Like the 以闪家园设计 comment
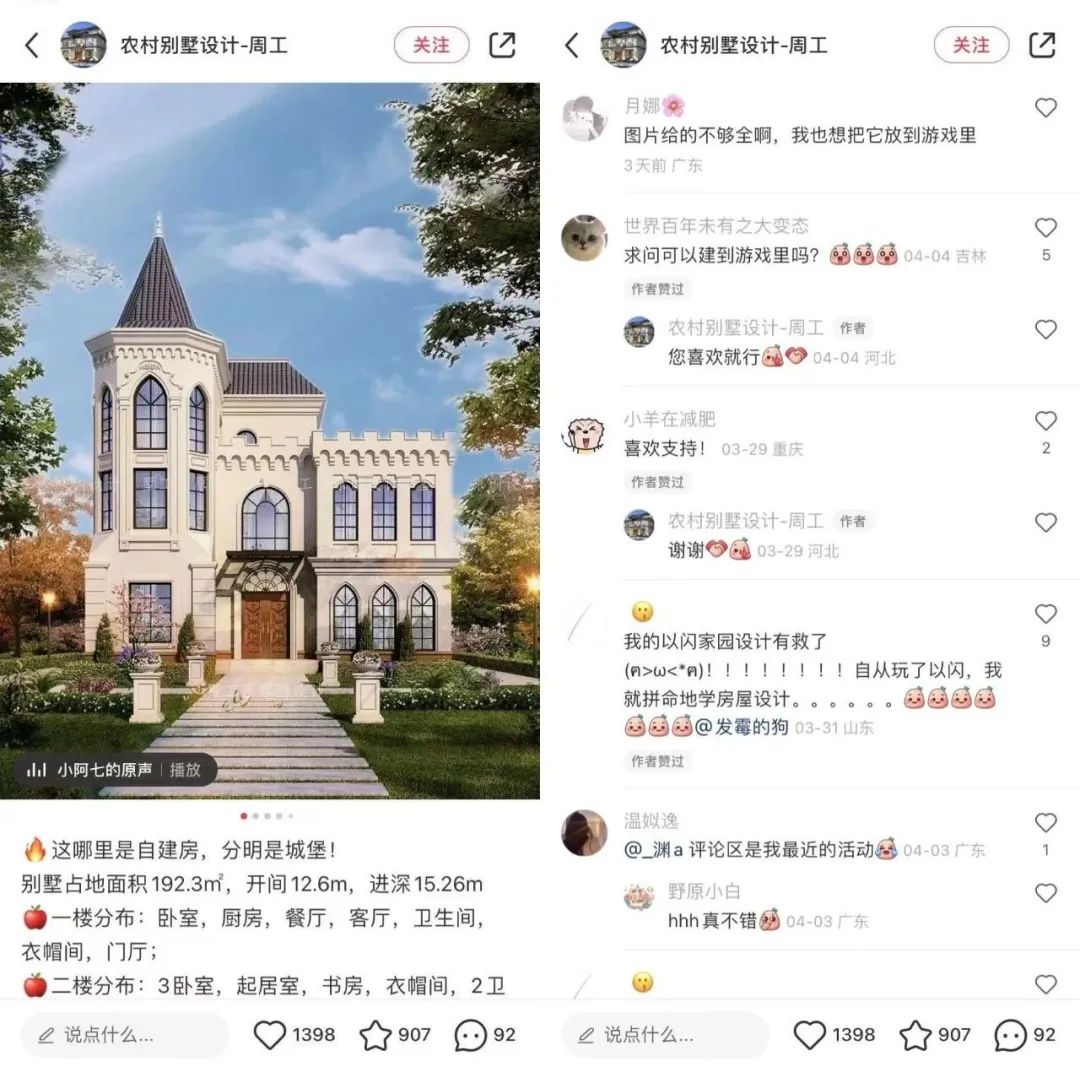The height and width of the screenshot is (1083, 1080). click(1045, 614)
